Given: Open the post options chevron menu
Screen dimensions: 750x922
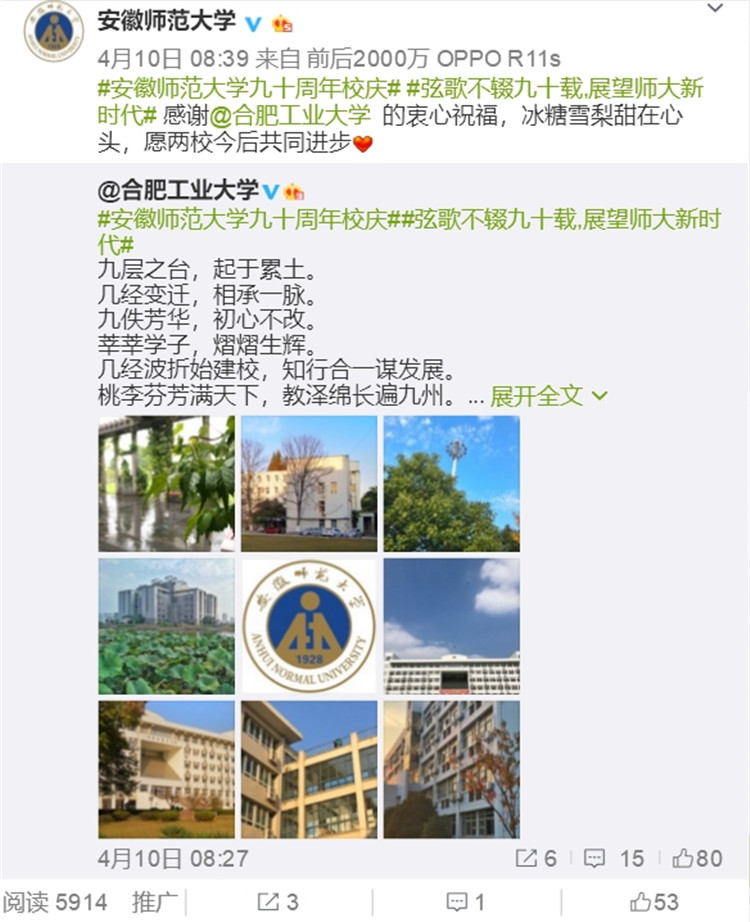Looking at the screenshot, I should click(x=714, y=9).
